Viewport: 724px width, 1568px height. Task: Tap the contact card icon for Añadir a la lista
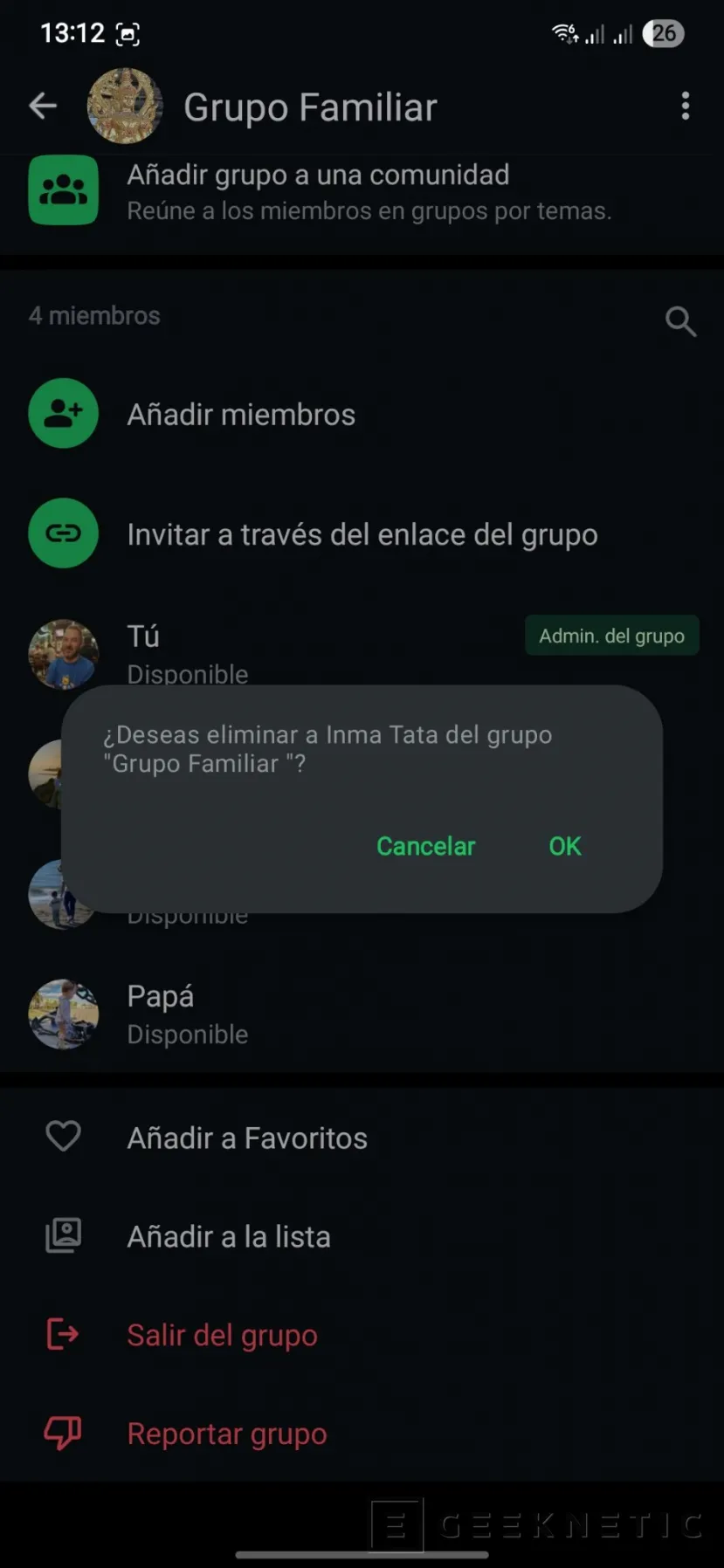coord(62,1235)
